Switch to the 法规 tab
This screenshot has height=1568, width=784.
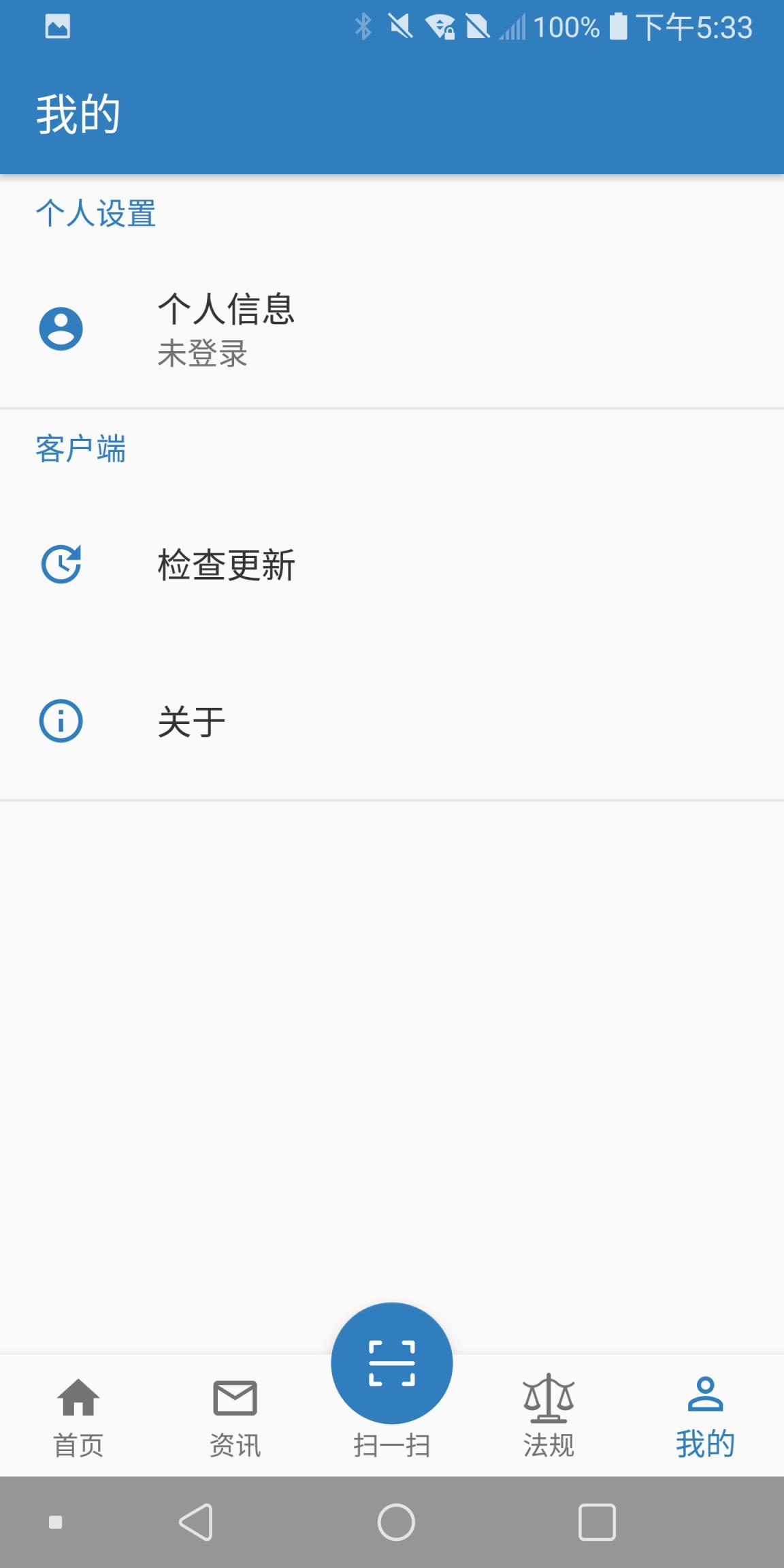coord(549,1422)
